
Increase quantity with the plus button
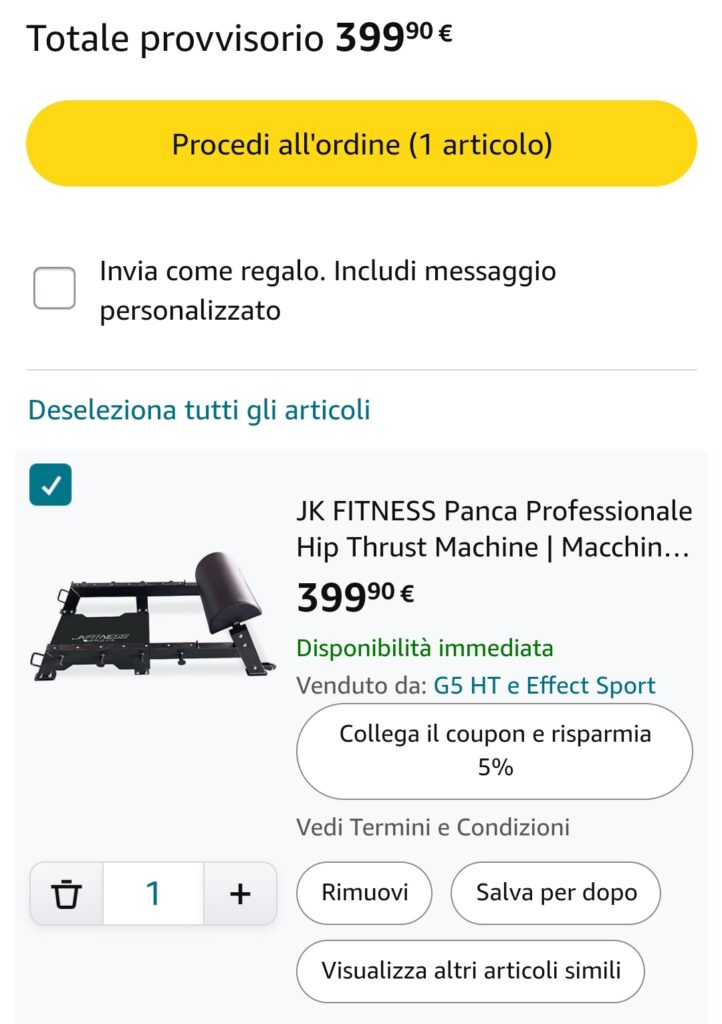click(240, 893)
